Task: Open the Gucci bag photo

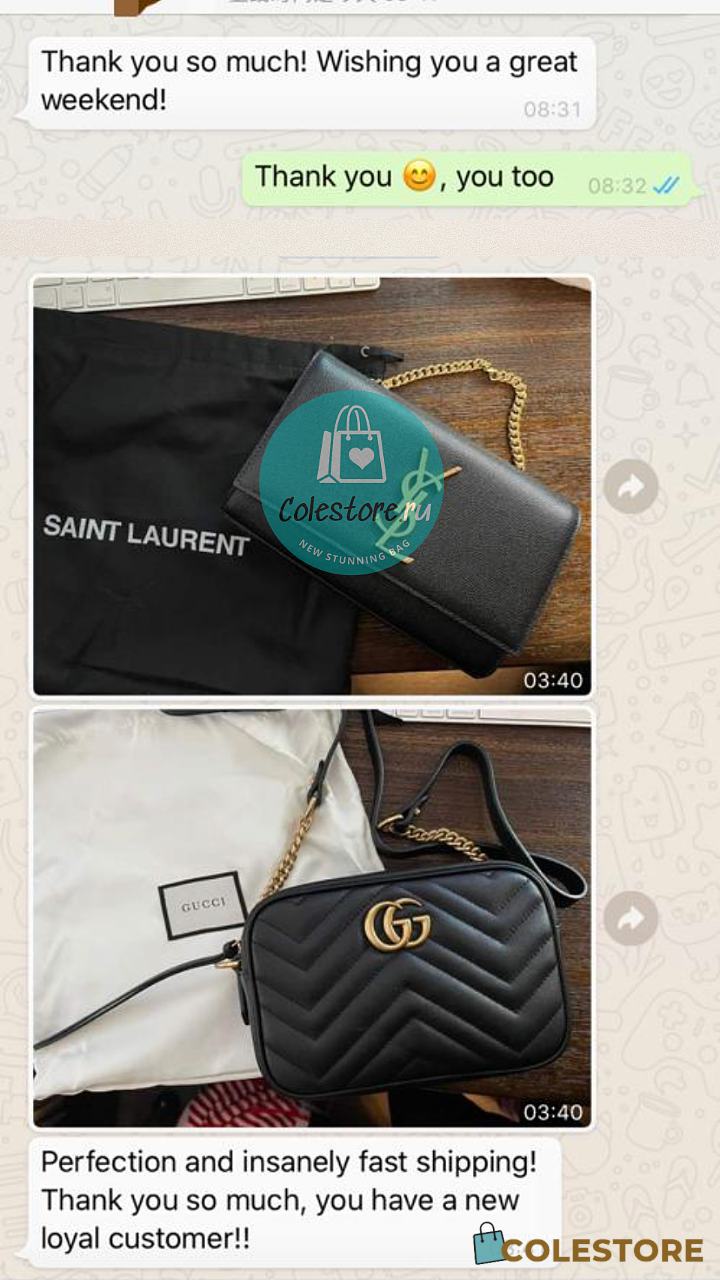Action: 312,918
